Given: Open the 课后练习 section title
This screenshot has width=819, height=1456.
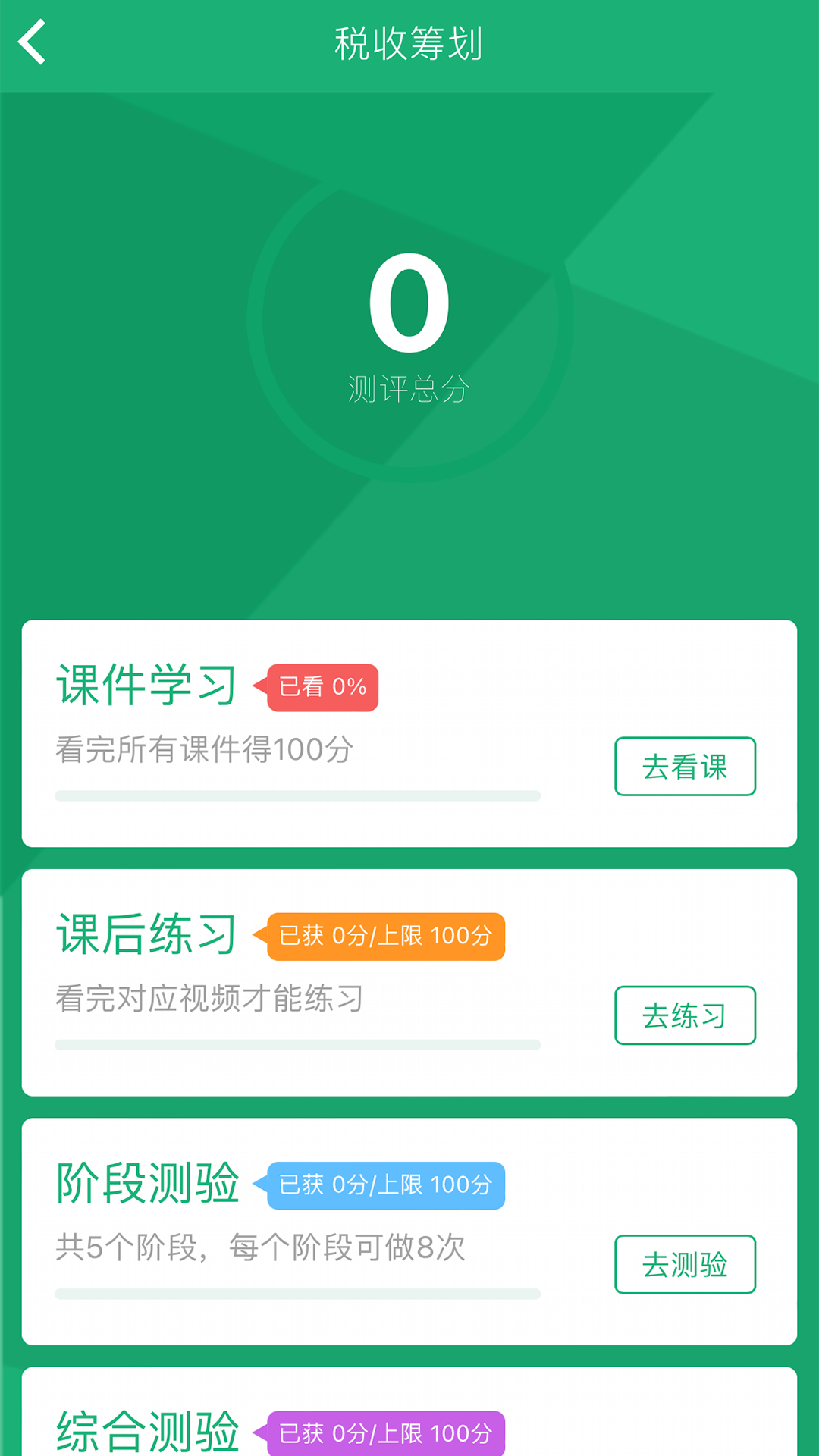Looking at the screenshot, I should tap(146, 934).
